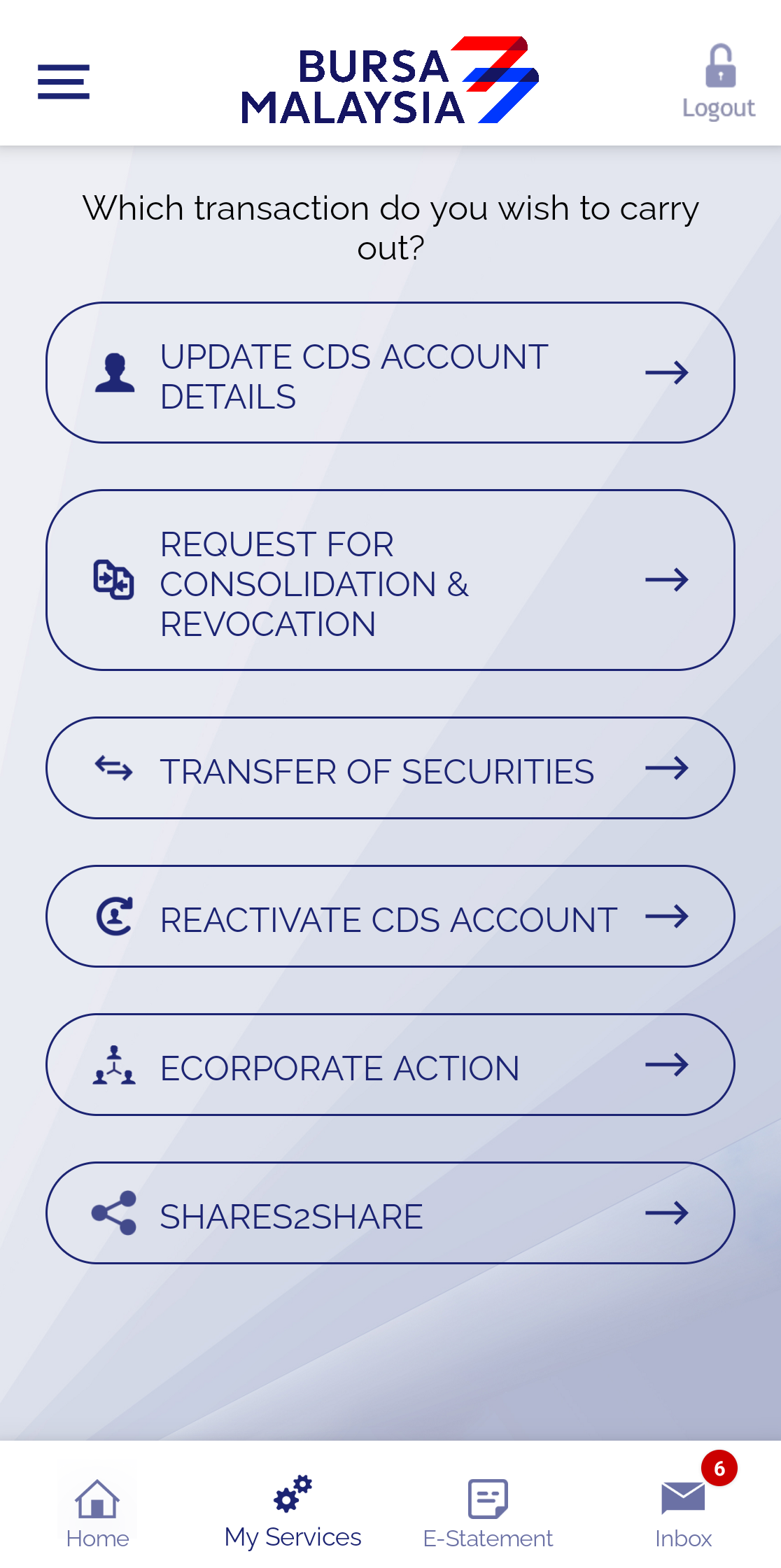This screenshot has height=1568, width=781.
Task: View the Inbox with 6 notifications
Action: [x=684, y=1513]
